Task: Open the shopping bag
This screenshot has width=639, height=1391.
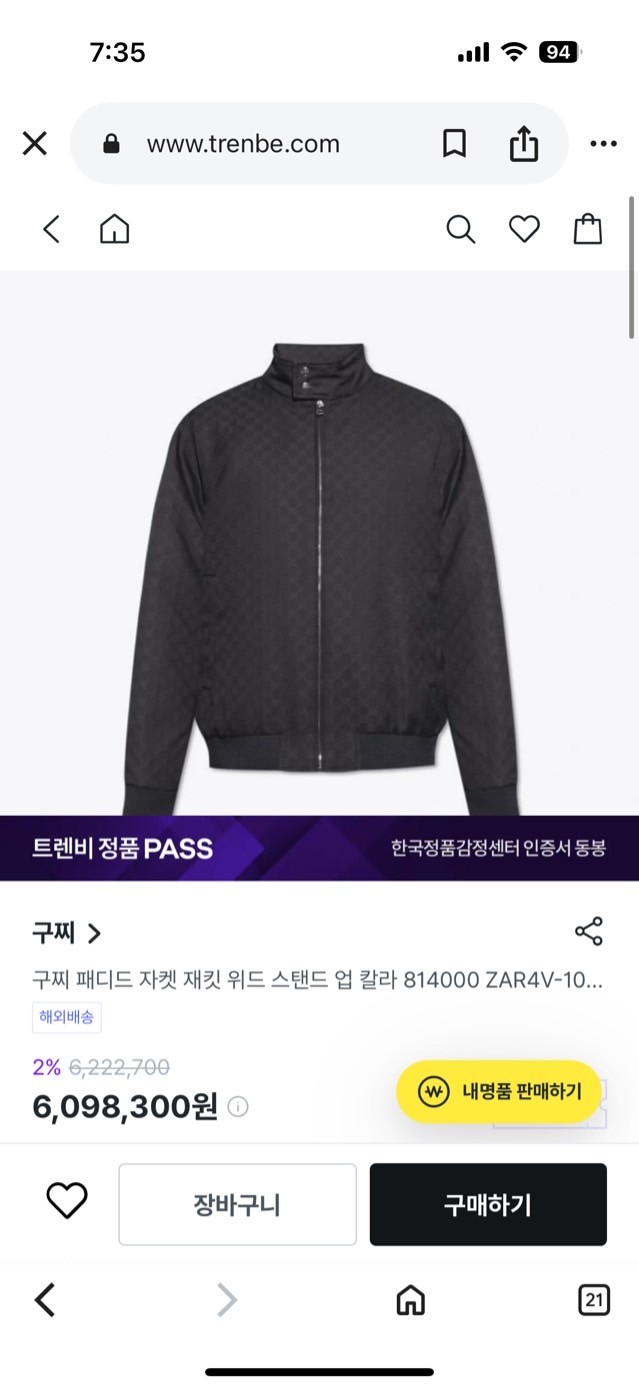Action: point(588,230)
